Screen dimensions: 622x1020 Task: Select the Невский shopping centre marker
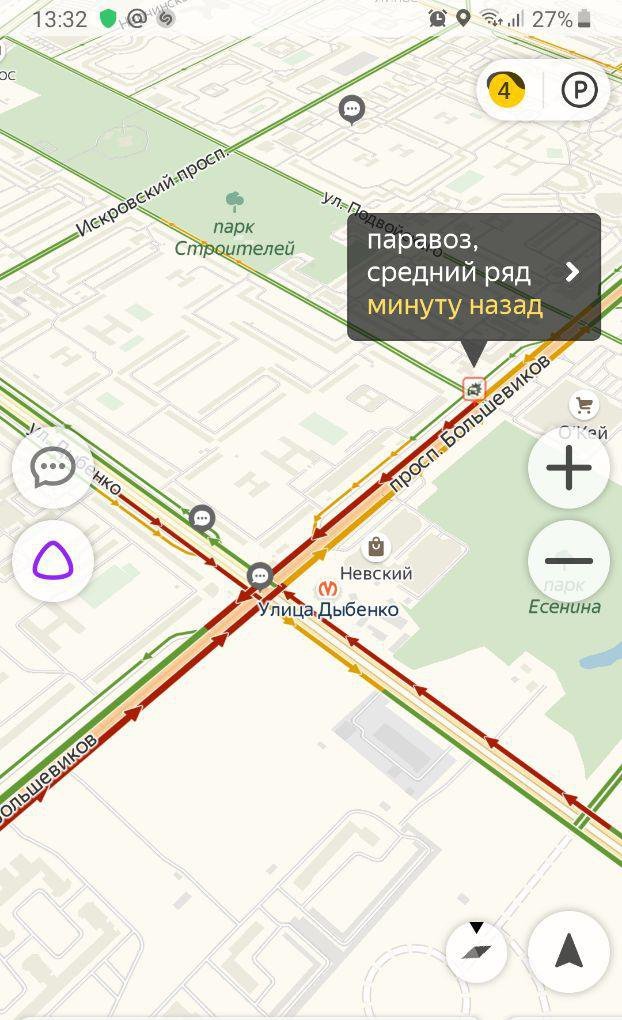coord(376,547)
